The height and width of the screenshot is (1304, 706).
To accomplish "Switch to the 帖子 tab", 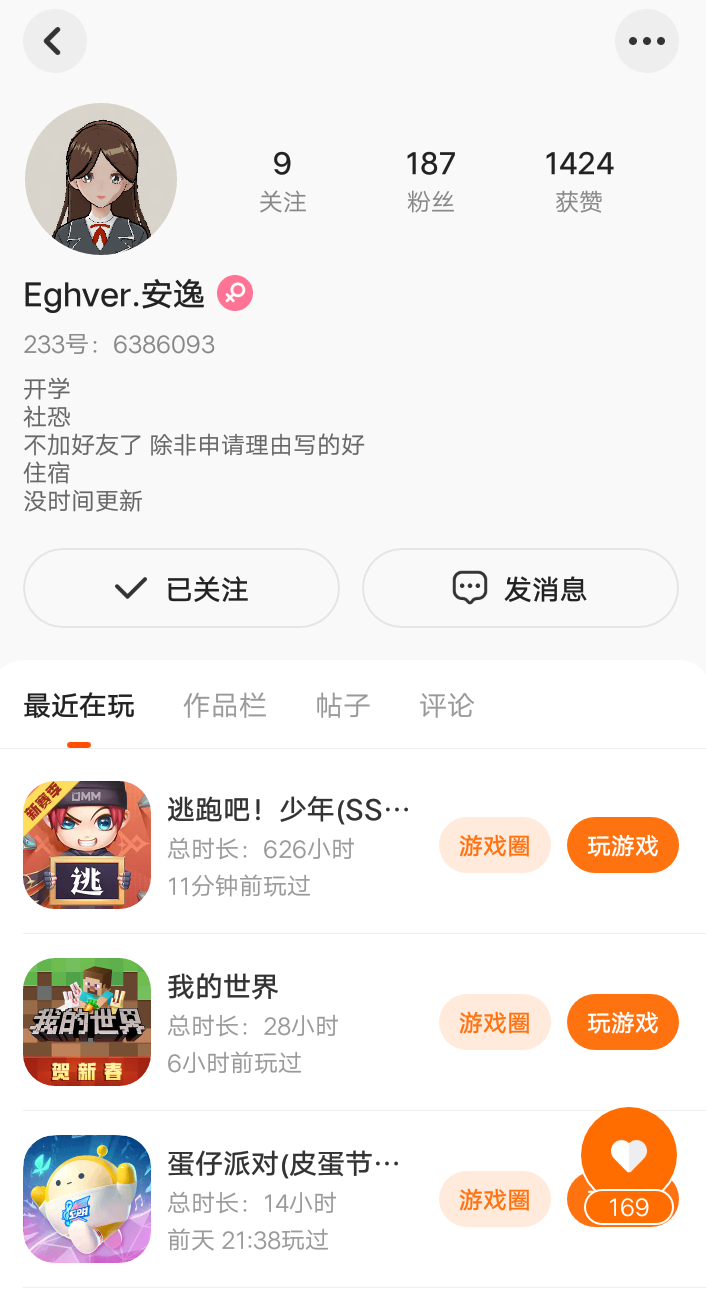I will (x=343, y=706).
